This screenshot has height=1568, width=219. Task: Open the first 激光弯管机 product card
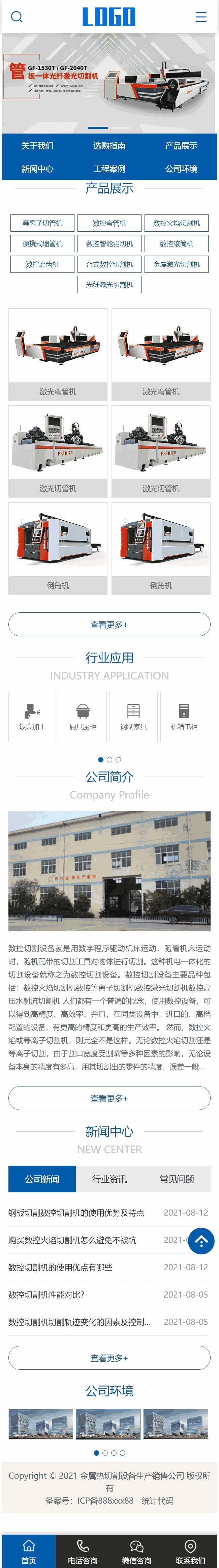tap(58, 354)
